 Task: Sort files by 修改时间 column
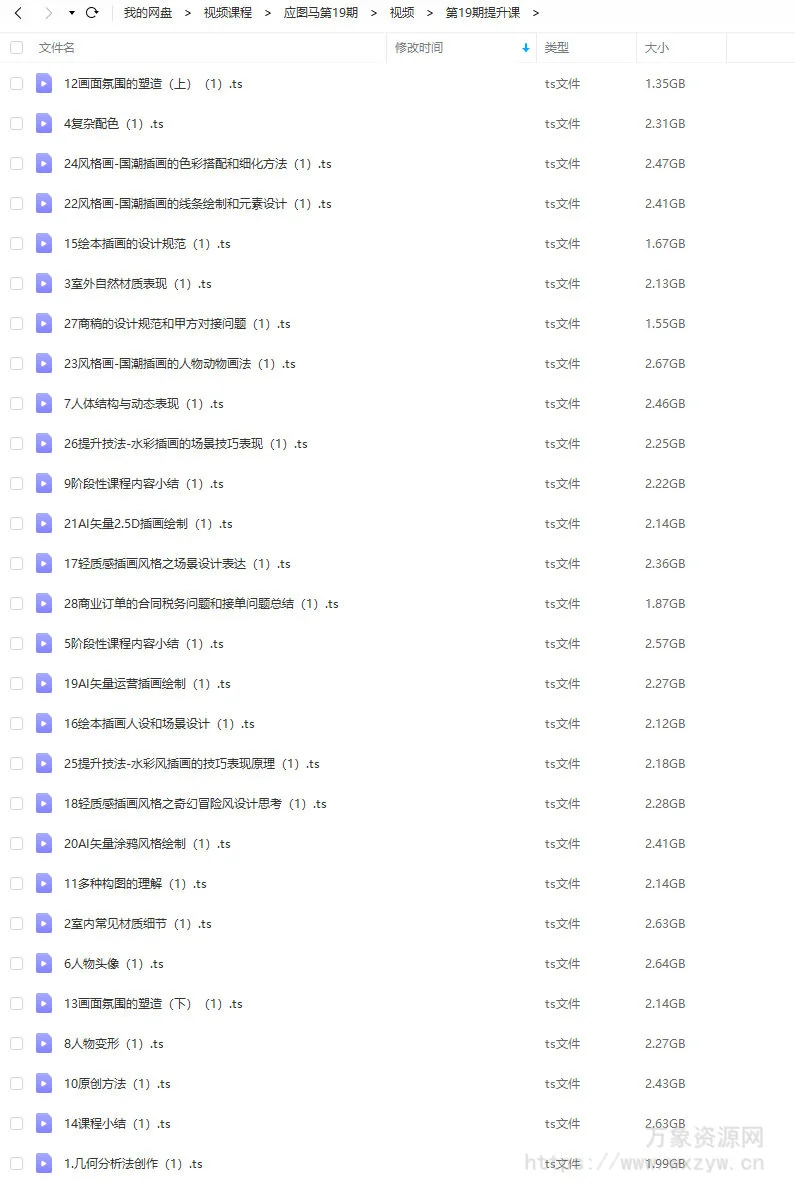click(x=419, y=47)
